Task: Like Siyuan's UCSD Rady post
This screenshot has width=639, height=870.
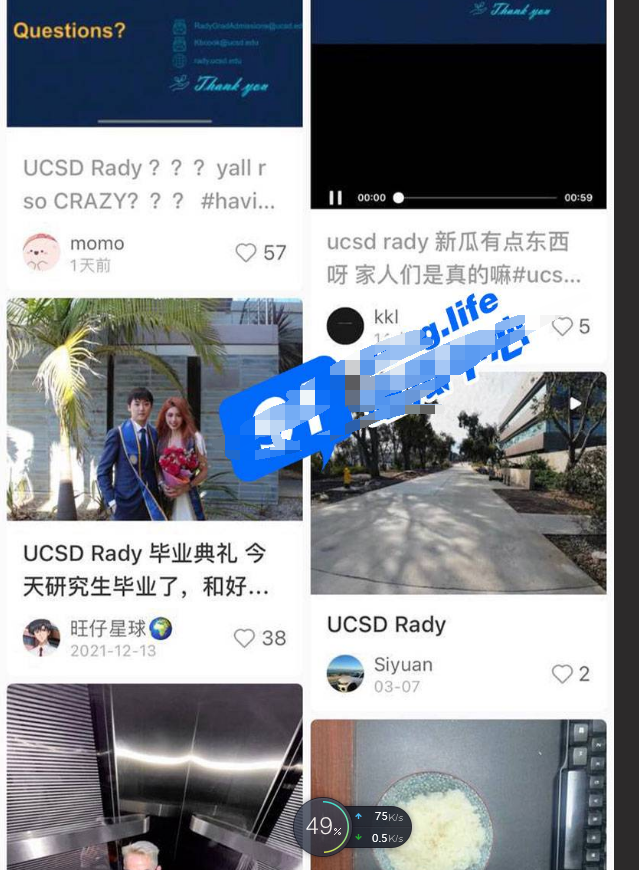Action: tap(562, 674)
